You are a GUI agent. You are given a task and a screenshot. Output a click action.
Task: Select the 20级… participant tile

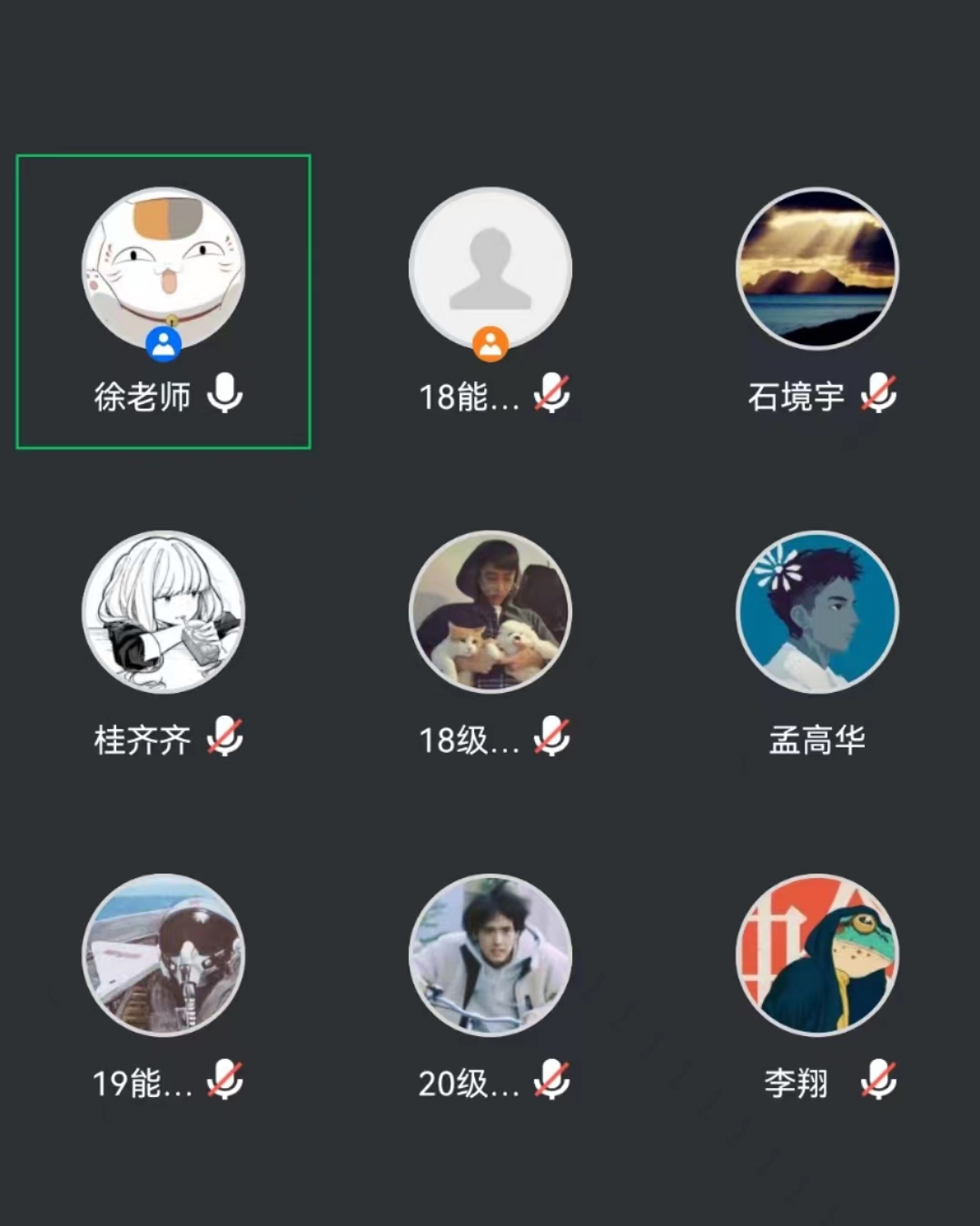(490, 955)
